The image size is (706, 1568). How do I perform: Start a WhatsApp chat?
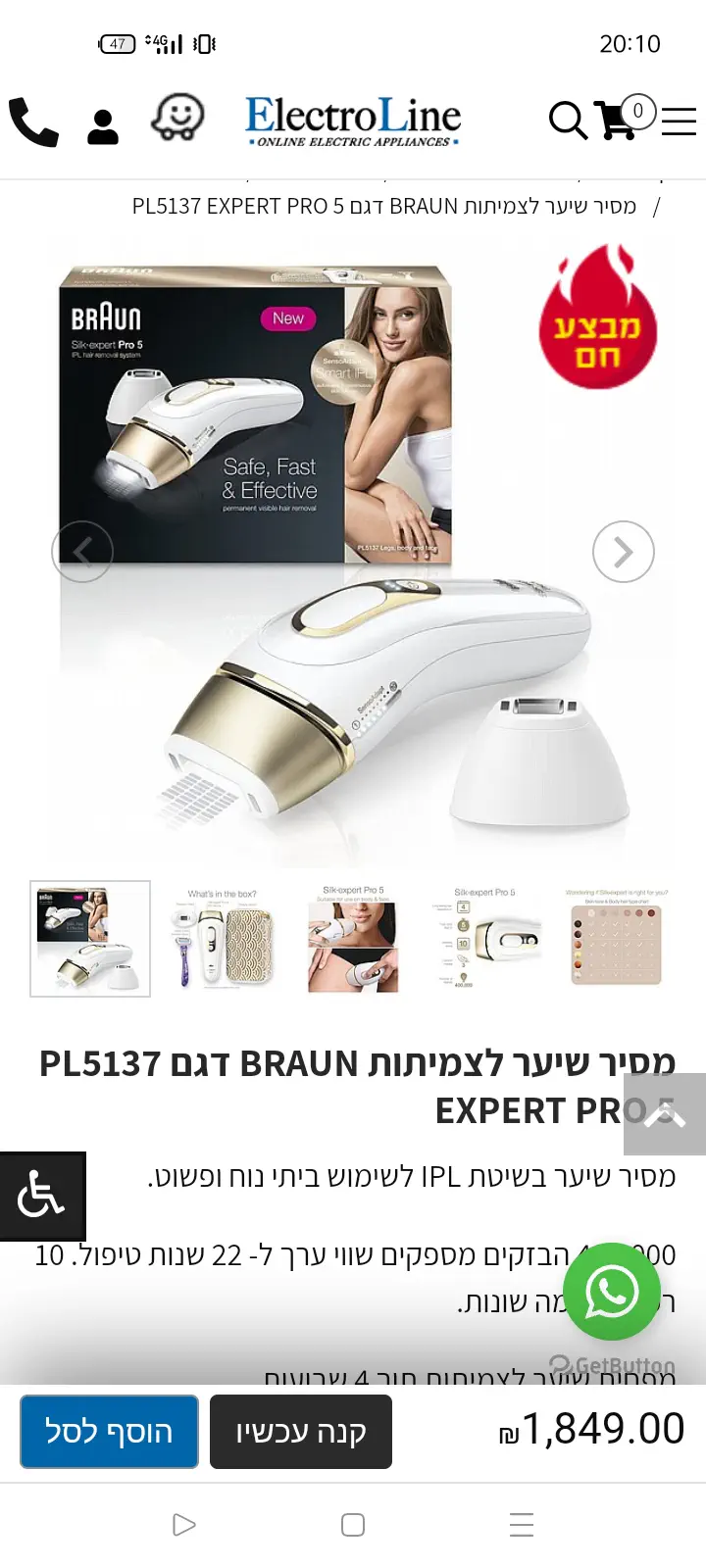click(612, 1292)
